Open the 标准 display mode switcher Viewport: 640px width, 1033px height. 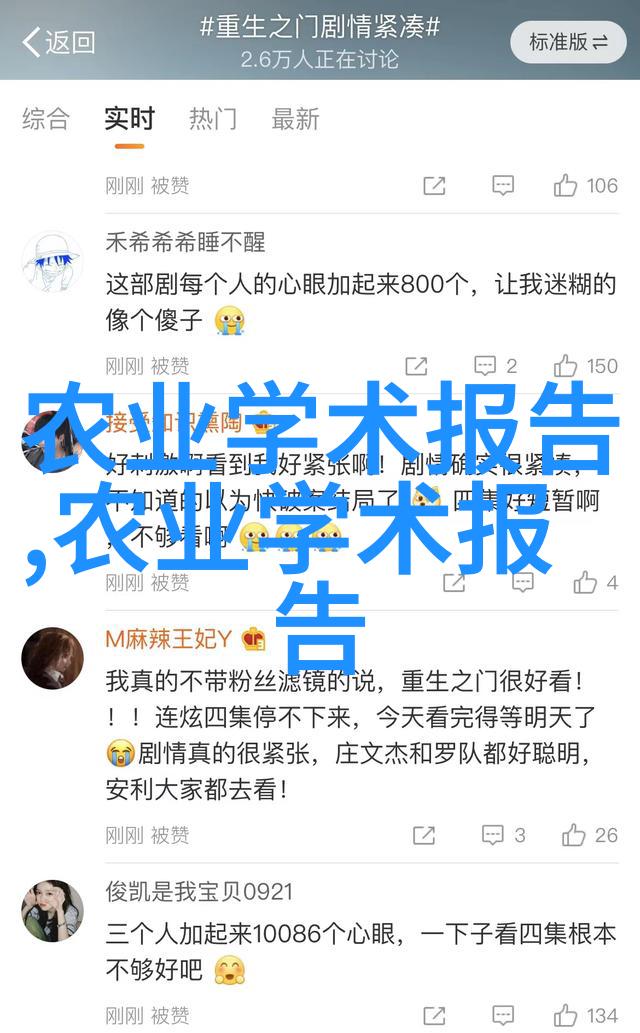pos(568,42)
